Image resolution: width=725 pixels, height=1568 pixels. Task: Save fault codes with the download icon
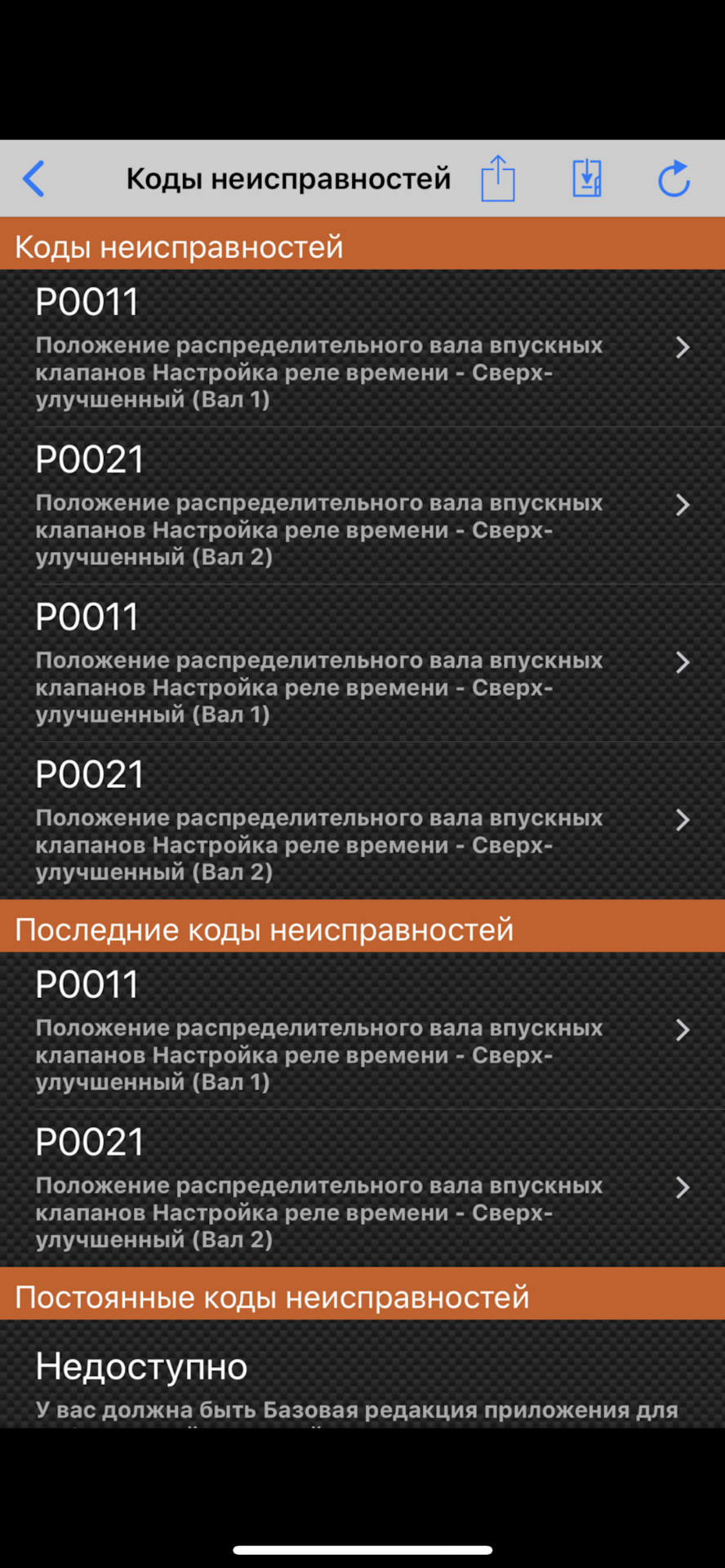(x=586, y=178)
